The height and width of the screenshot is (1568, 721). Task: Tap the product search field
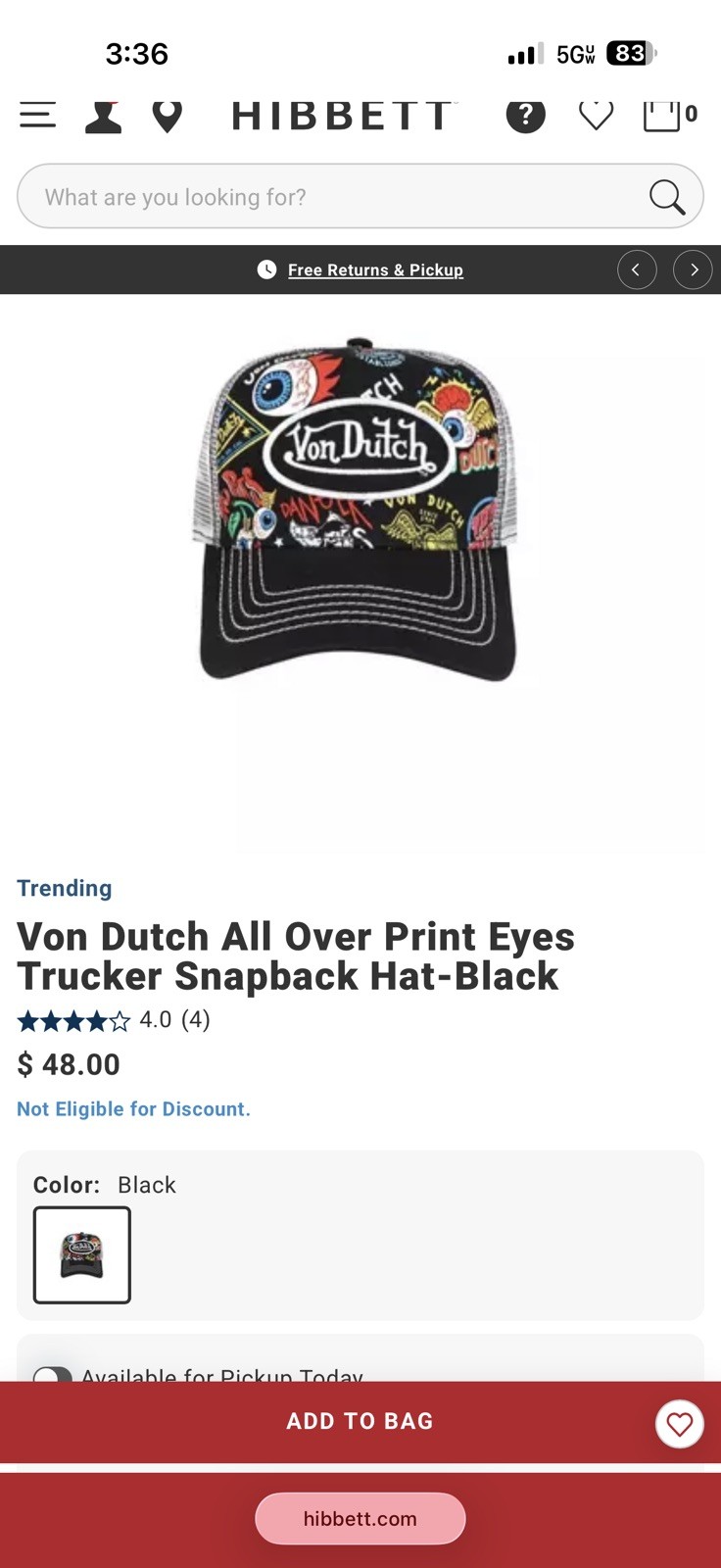(333, 197)
